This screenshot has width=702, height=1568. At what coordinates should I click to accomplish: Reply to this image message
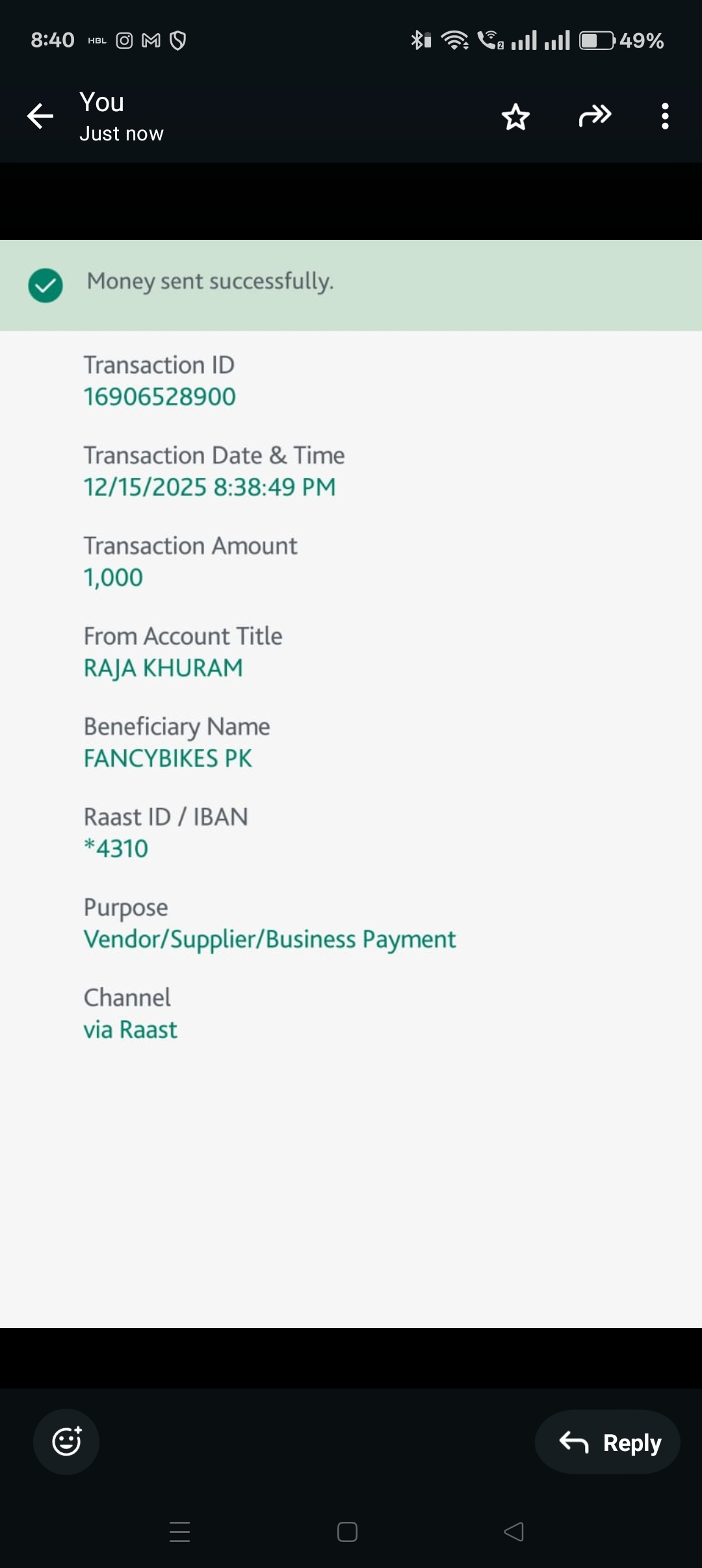(608, 1442)
